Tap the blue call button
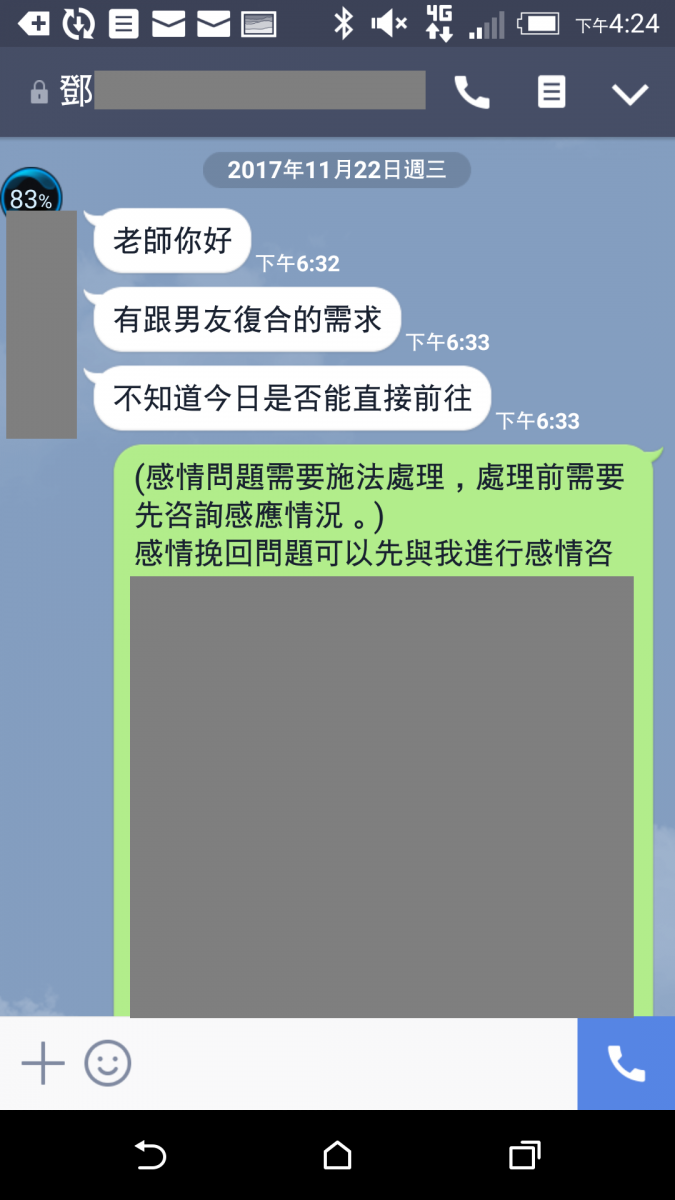675x1200 pixels. click(x=626, y=1063)
